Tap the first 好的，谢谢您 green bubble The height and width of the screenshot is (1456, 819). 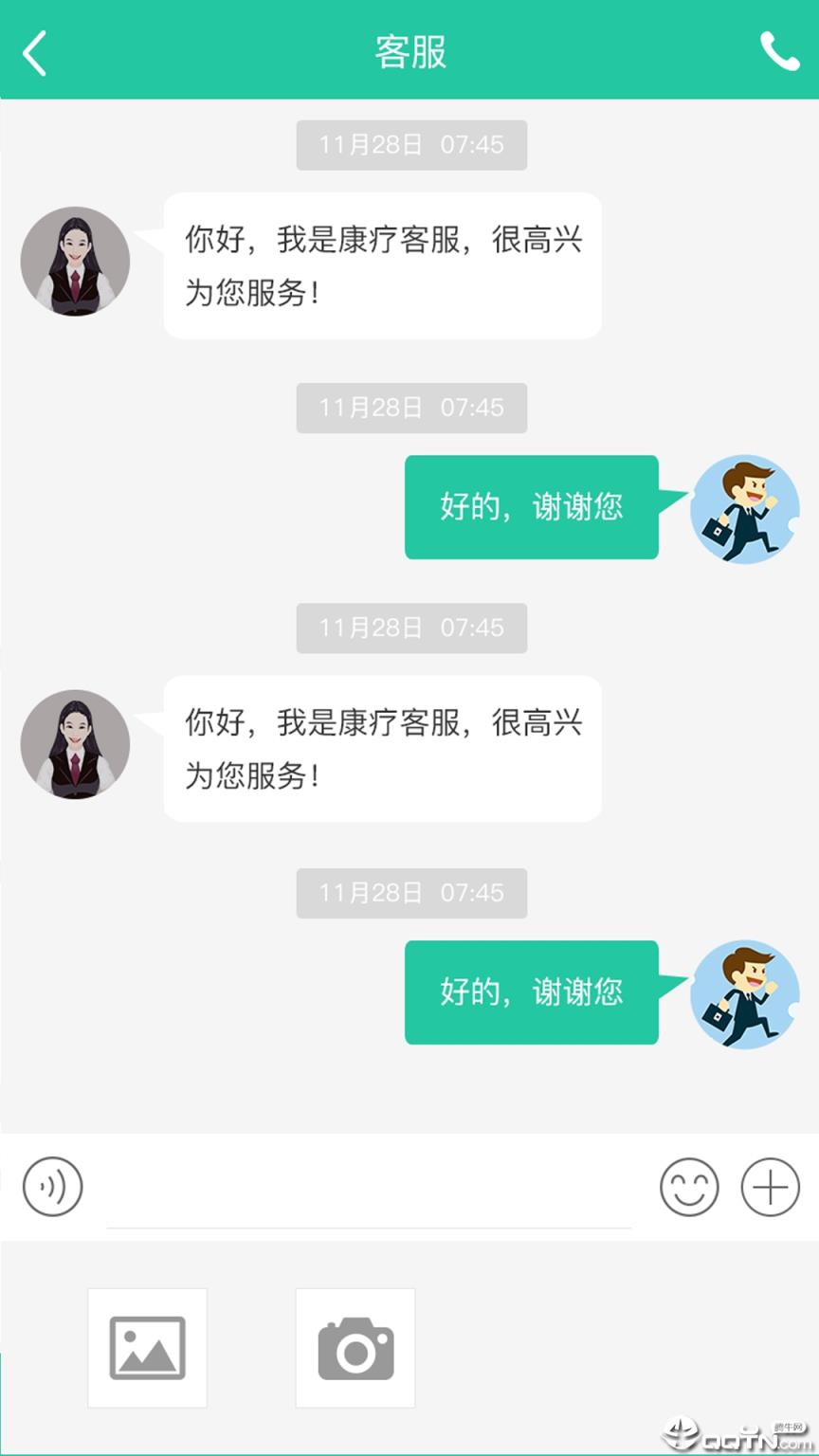point(531,507)
